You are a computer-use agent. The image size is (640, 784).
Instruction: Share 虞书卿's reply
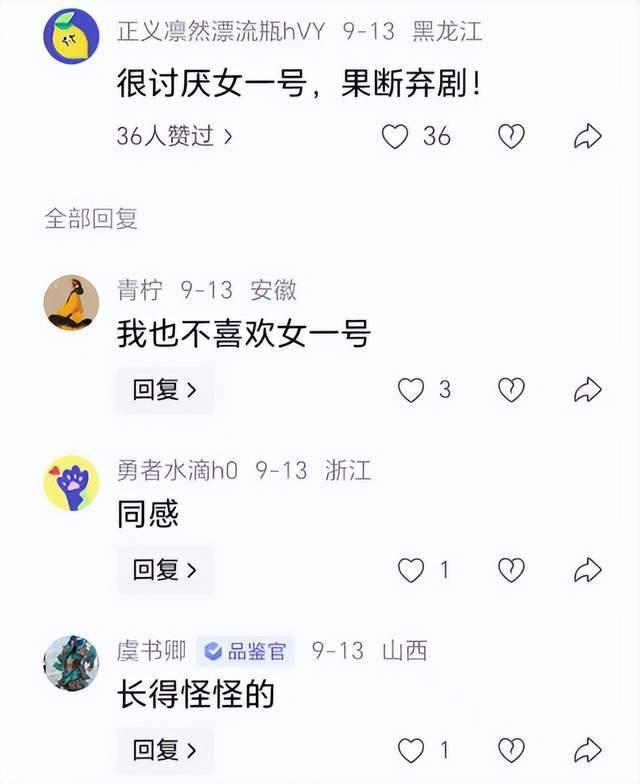coord(587,749)
